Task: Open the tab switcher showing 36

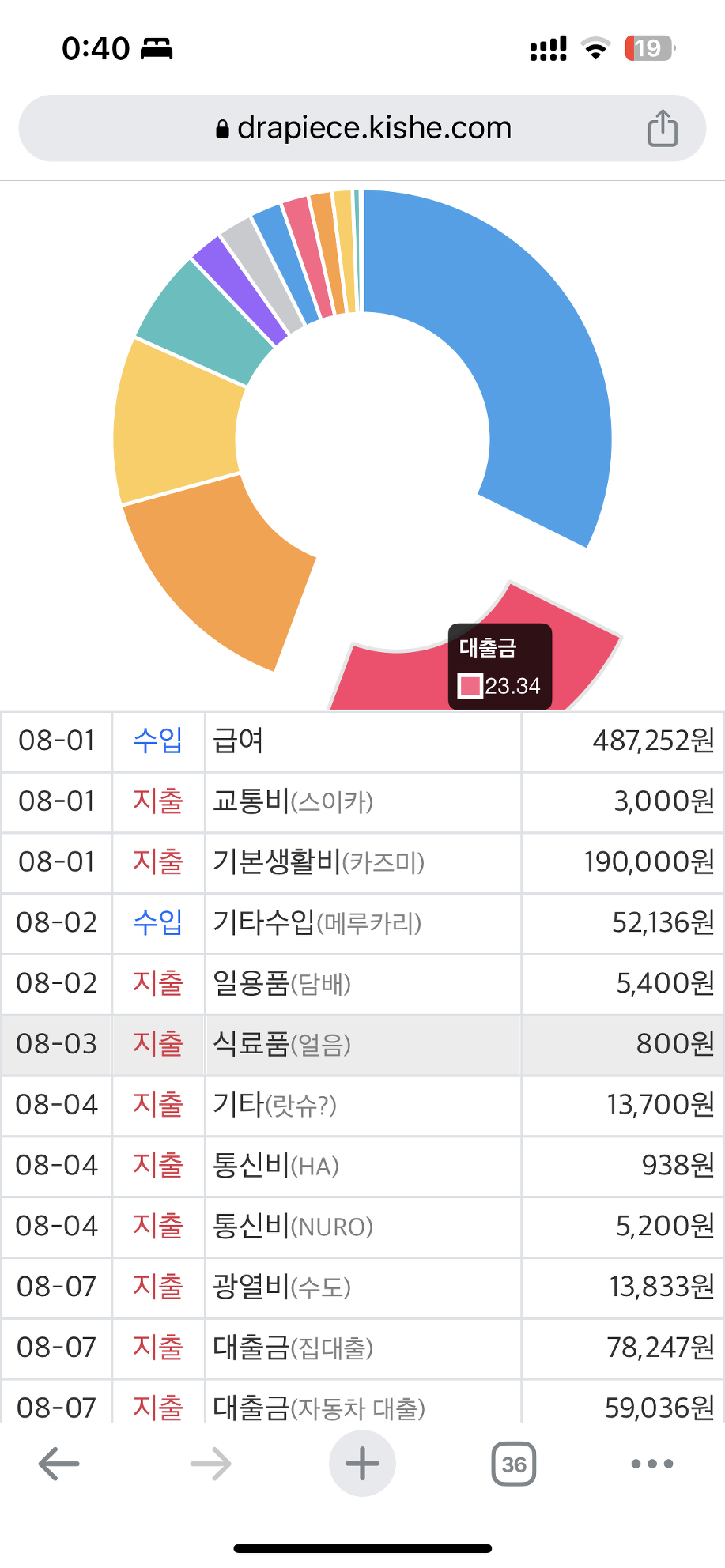Action: coord(513,1464)
